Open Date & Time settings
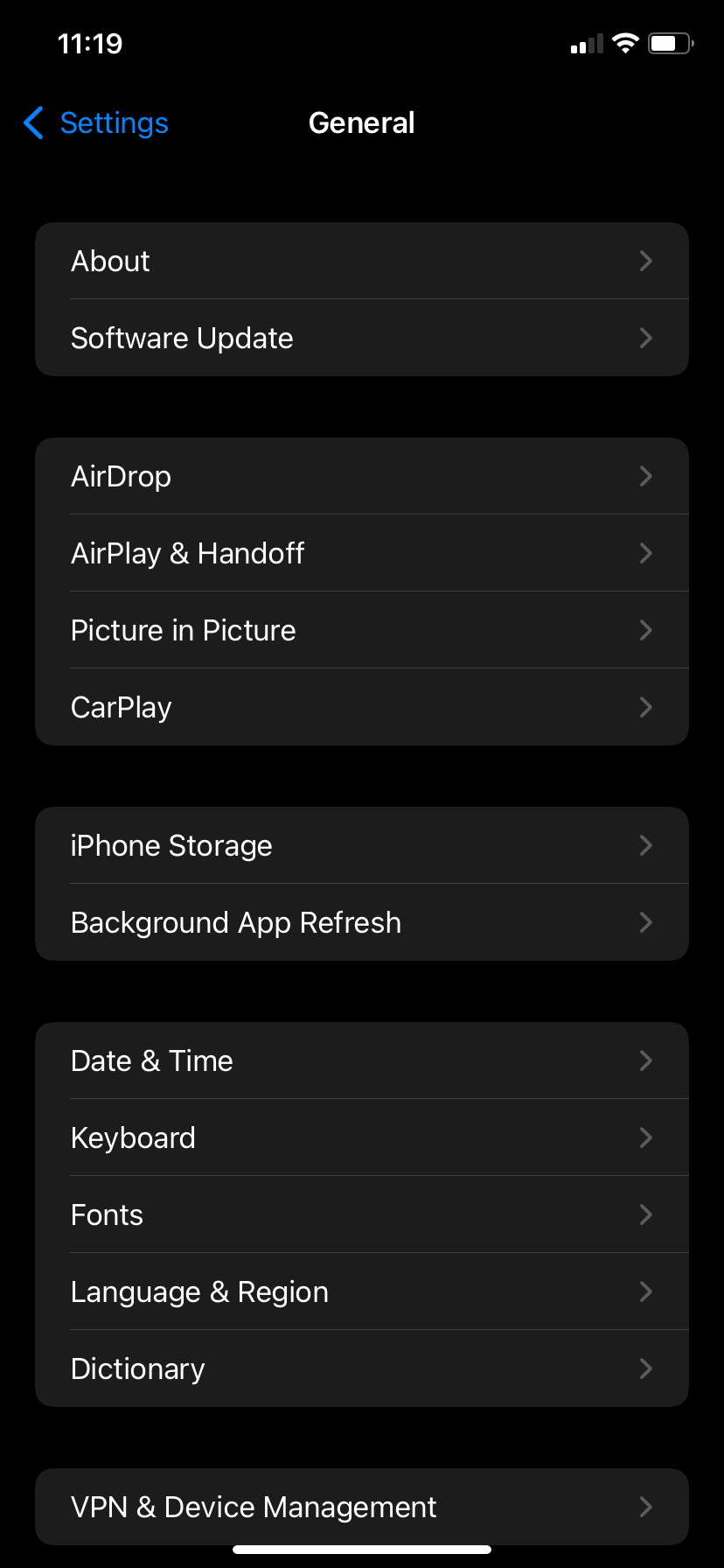Screen dimensions: 724x1568 pos(361,1060)
